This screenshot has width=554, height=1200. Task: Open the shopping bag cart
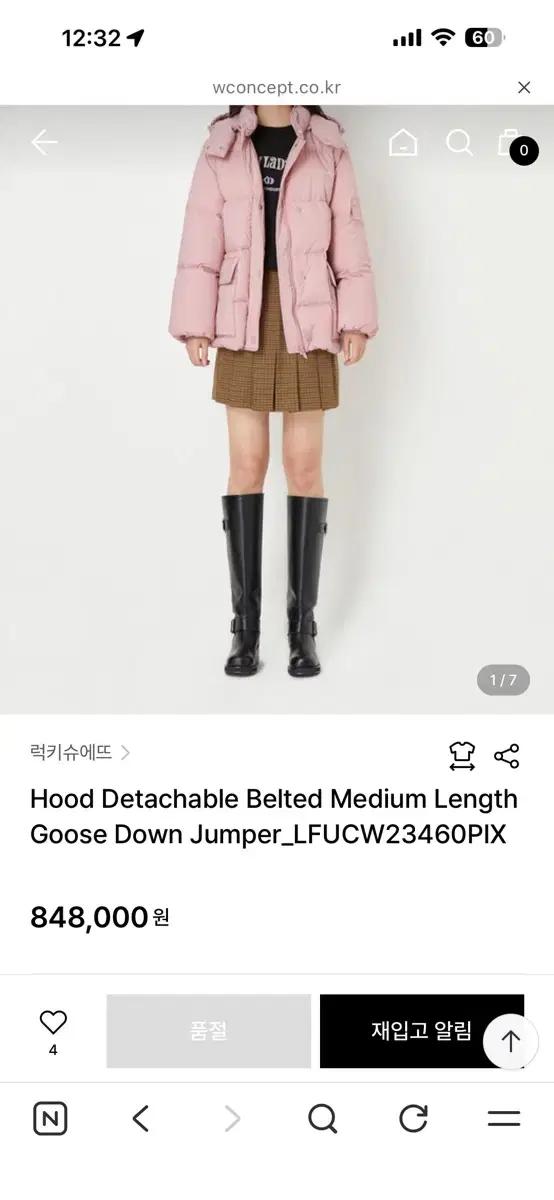[x=512, y=143]
